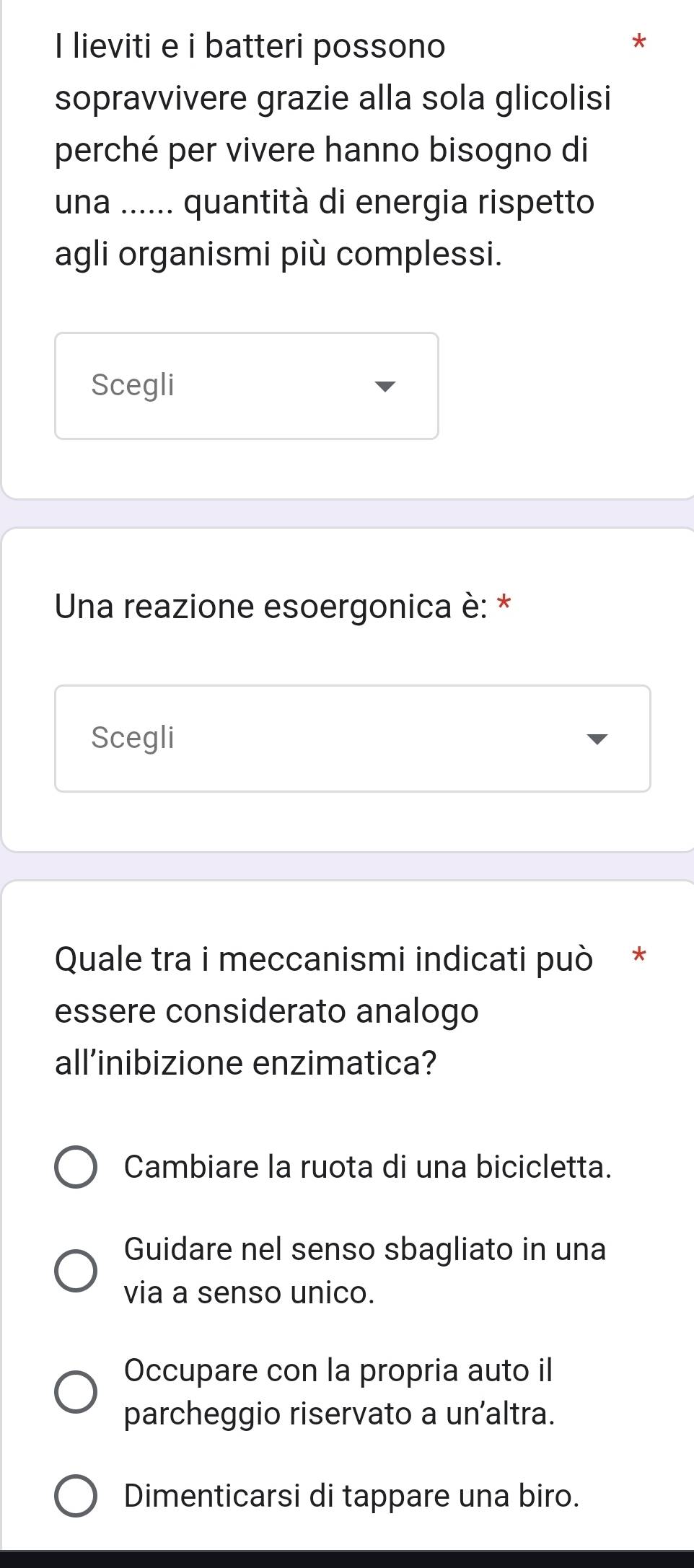Choose 'Guidare nel senso sbagliato' option
This screenshot has width=694, height=1568.
pyautogui.click(x=76, y=1270)
